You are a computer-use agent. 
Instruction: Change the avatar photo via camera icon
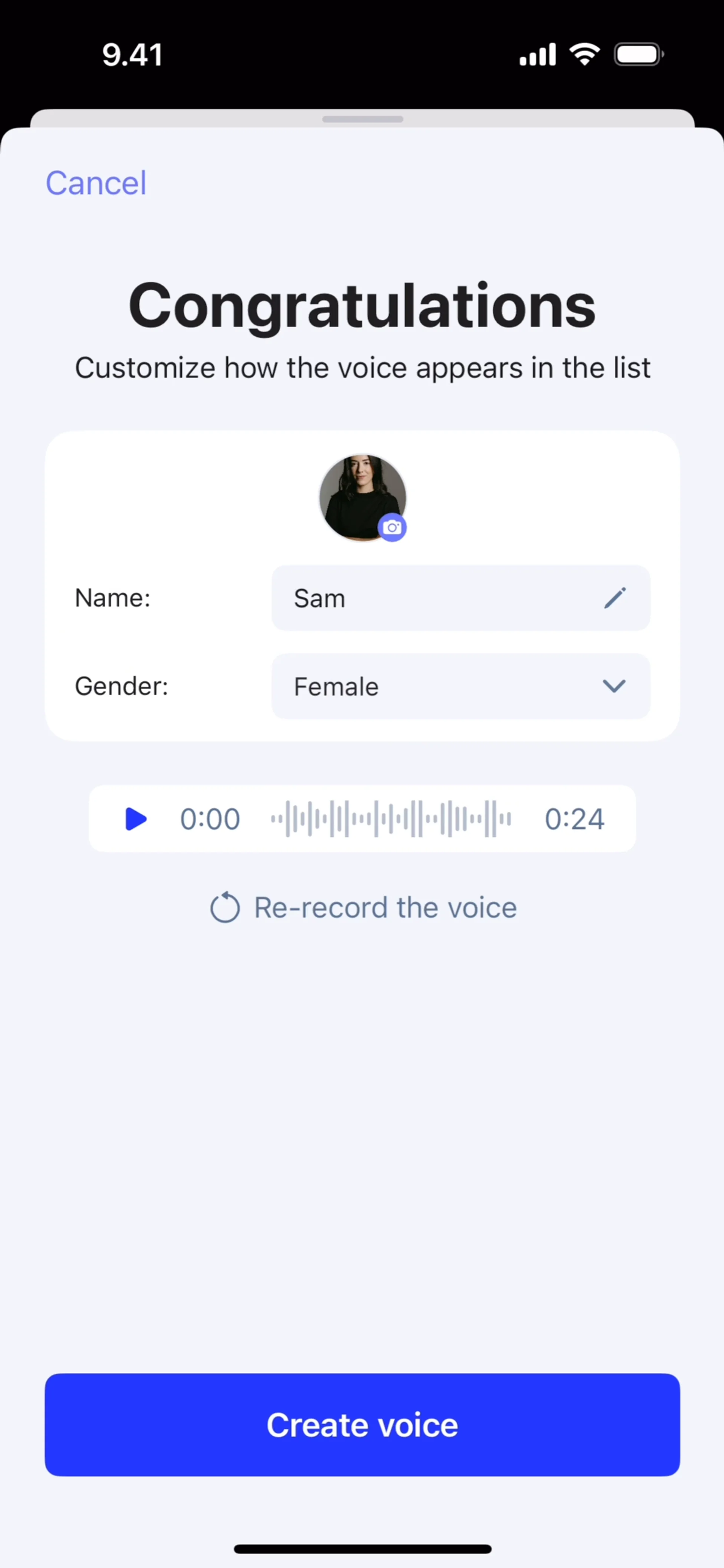392,527
